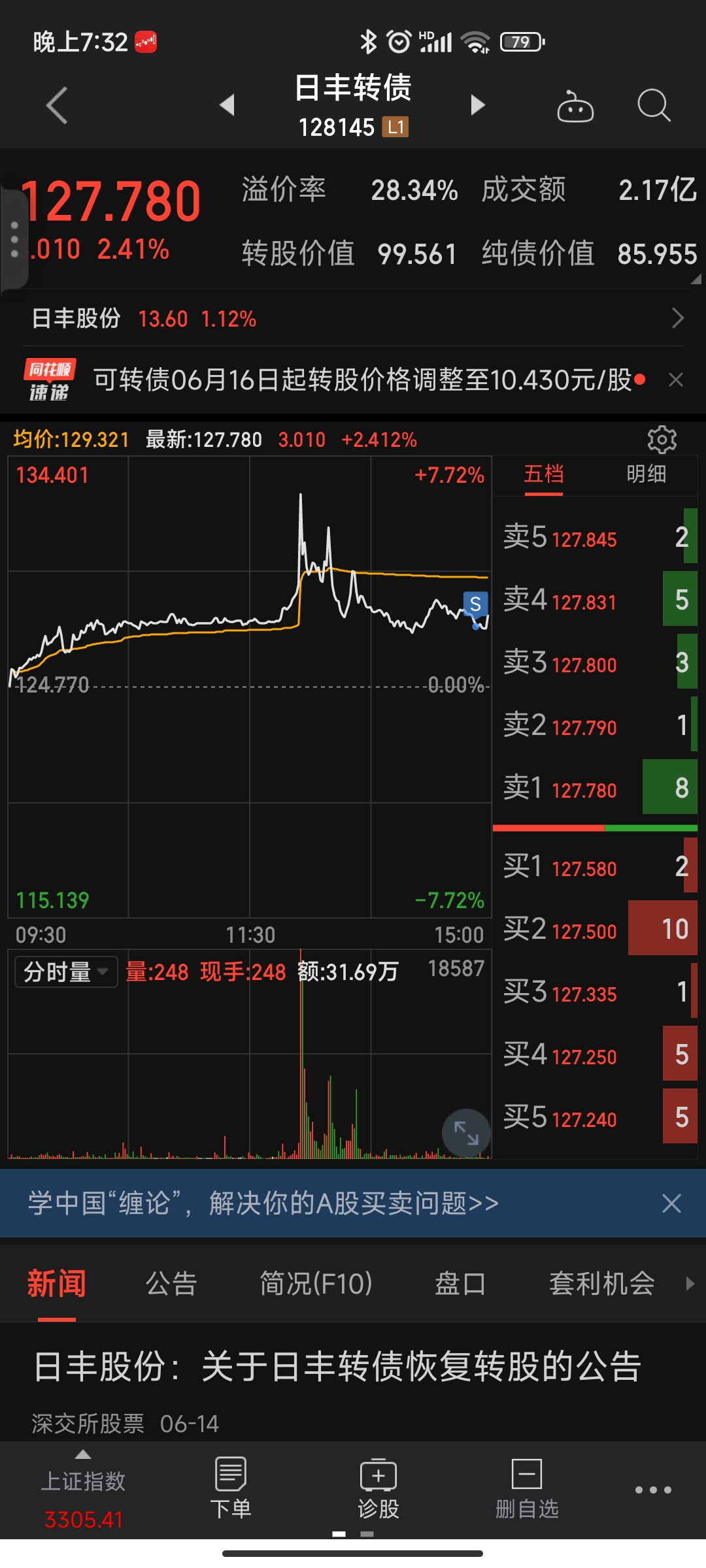The height and width of the screenshot is (1568, 706).
Task: Expand chart to full screen
Action: pyautogui.click(x=466, y=1133)
